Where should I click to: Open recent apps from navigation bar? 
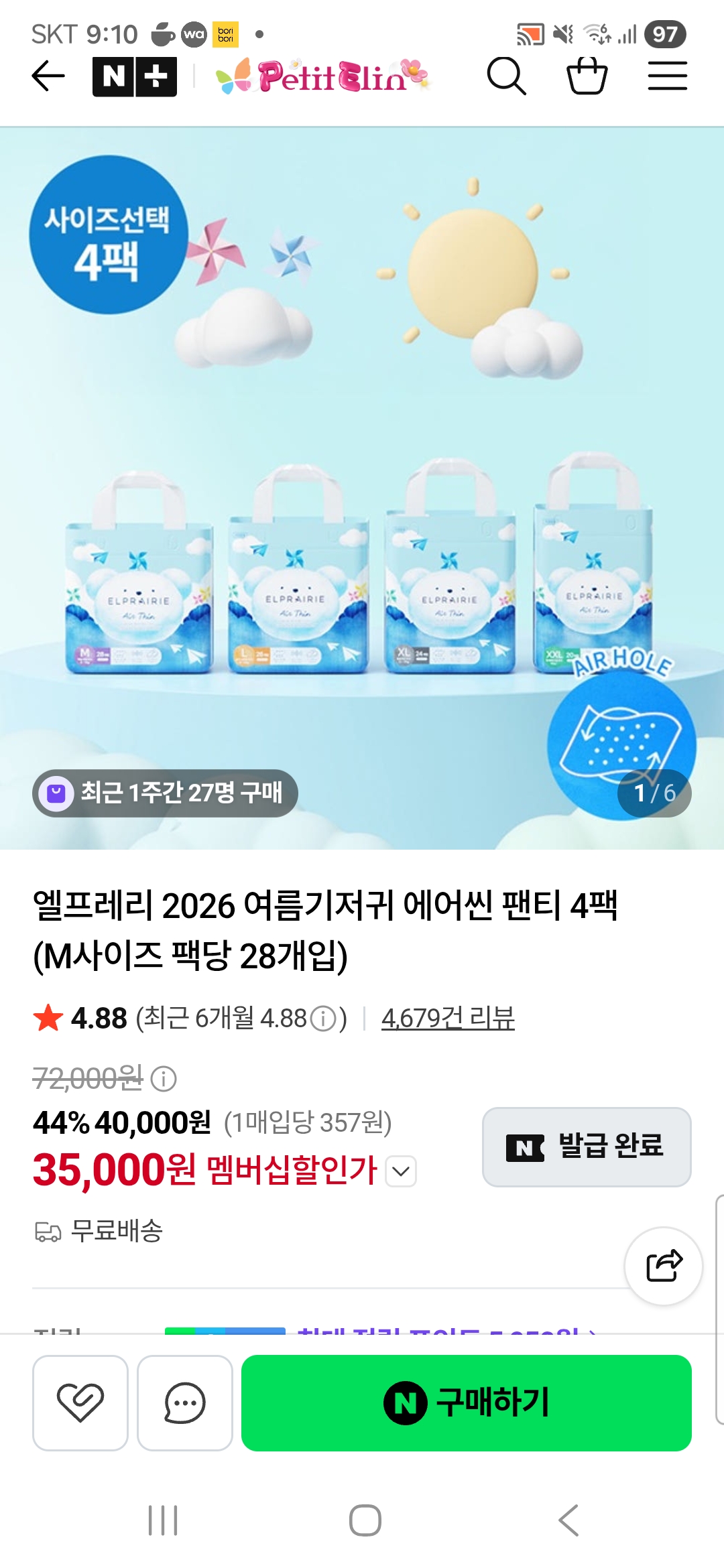pos(163,1520)
